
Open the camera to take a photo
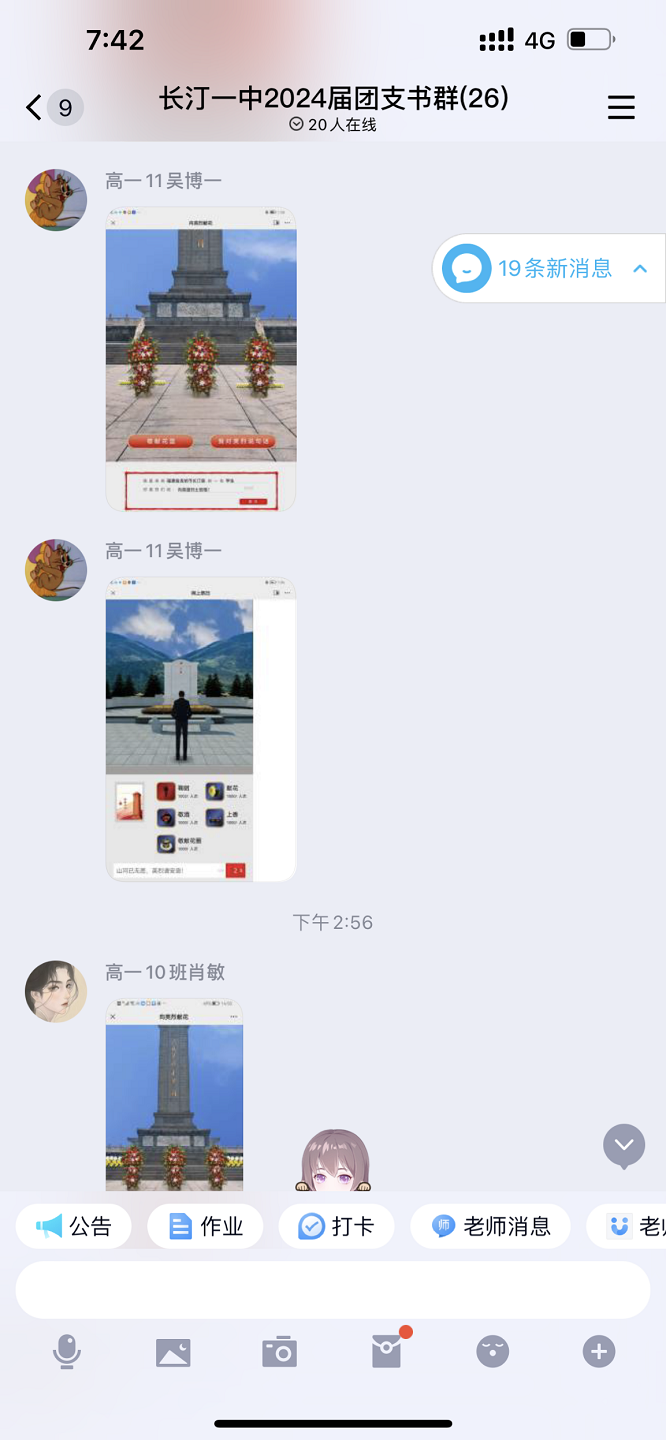279,1352
